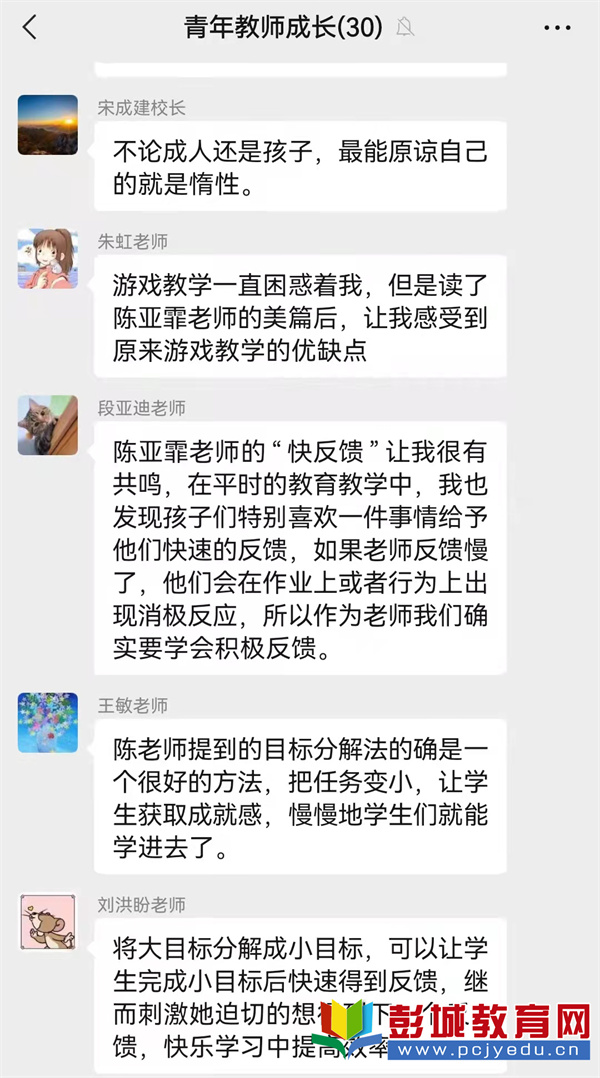
Task: Open 宋成建校长's profile avatar
Action: (x=48, y=125)
